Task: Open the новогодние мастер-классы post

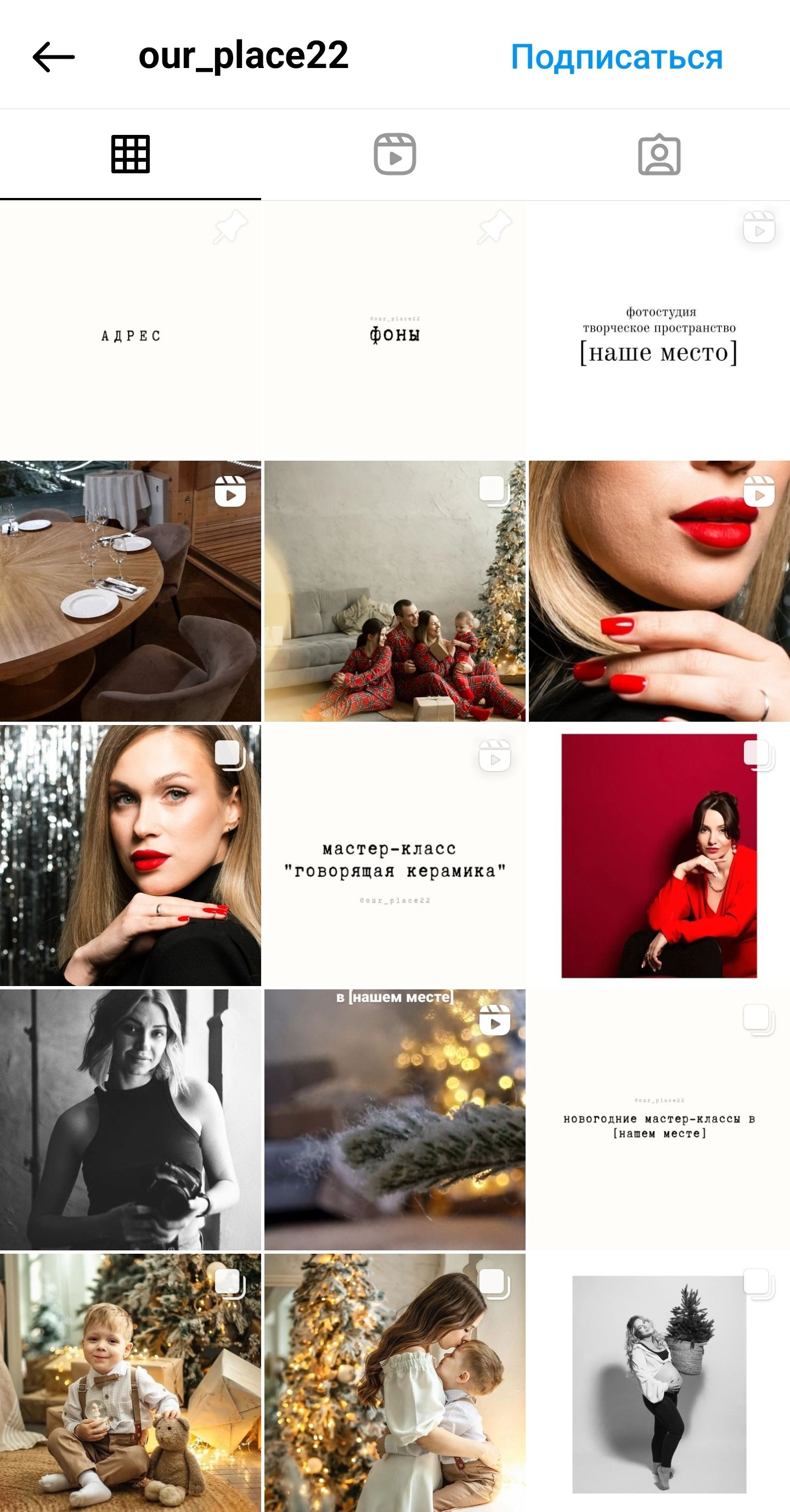Action: pyautogui.click(x=659, y=1119)
